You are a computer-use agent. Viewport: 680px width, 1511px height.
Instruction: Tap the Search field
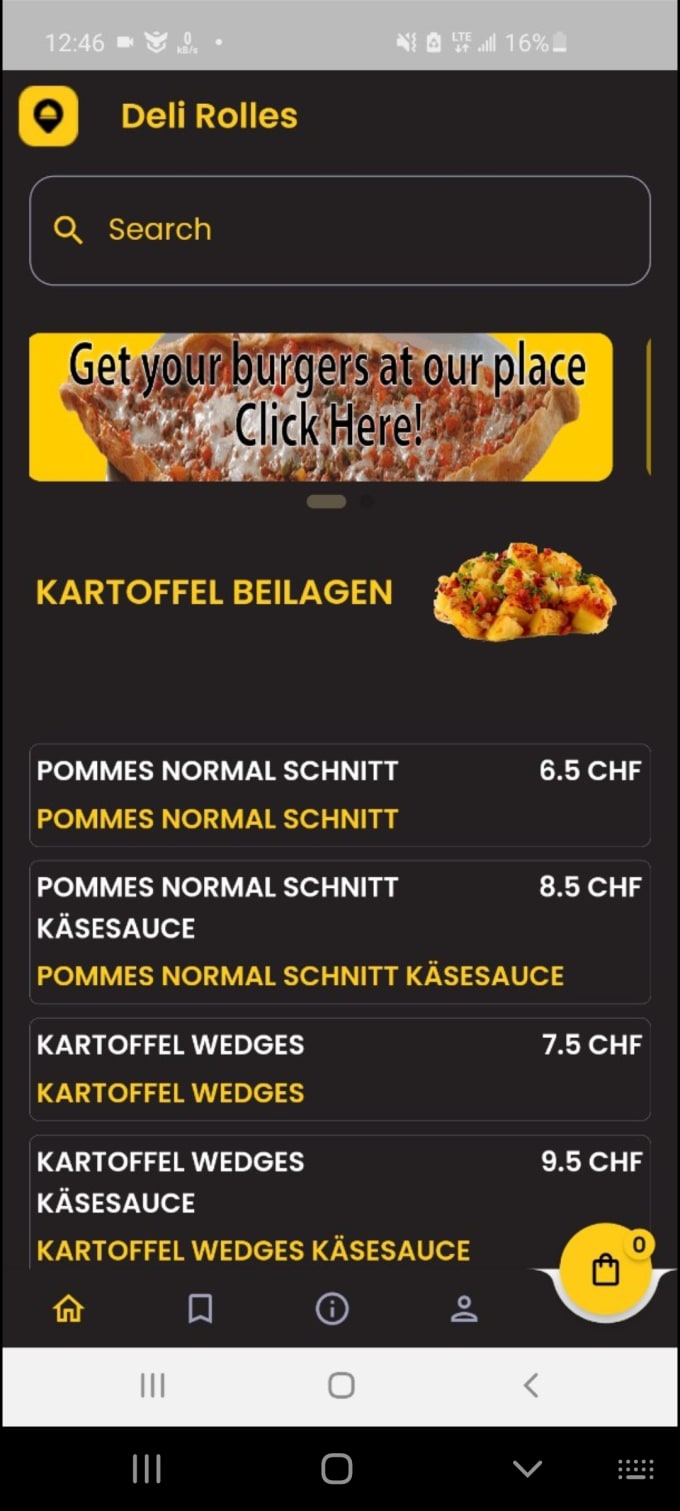[x=340, y=230]
